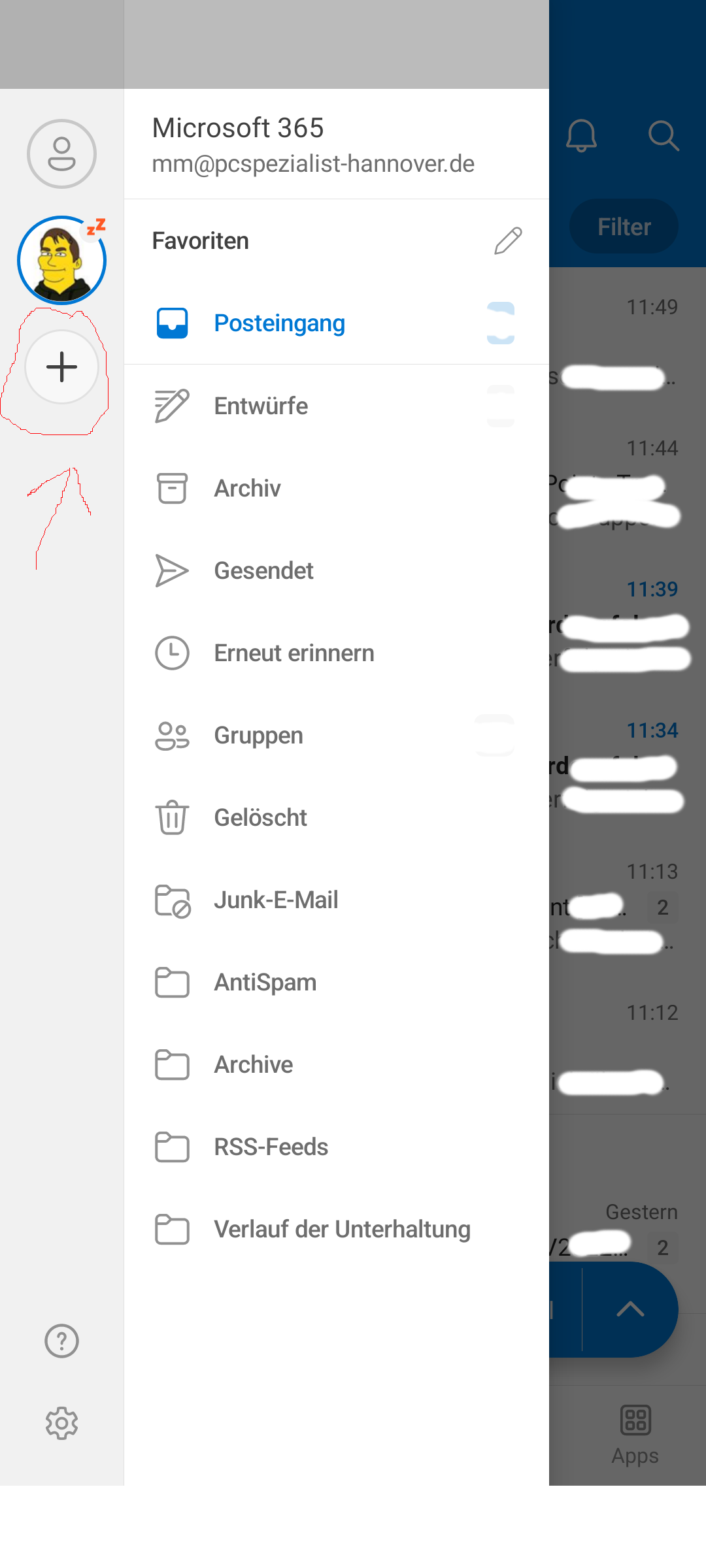
Task: Select the cartoon profile account avatar
Action: [x=61, y=260]
